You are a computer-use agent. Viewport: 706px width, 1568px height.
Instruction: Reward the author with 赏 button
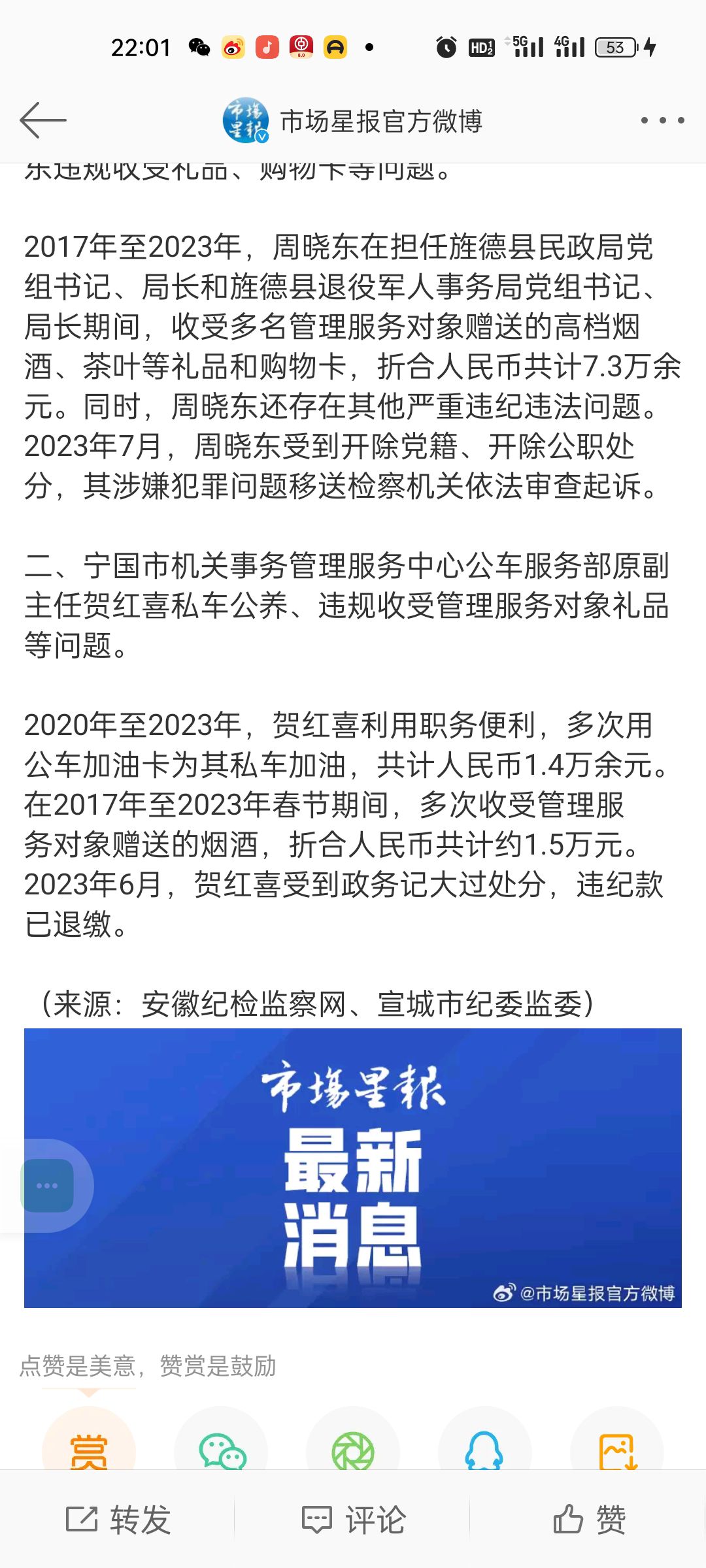point(89,1445)
